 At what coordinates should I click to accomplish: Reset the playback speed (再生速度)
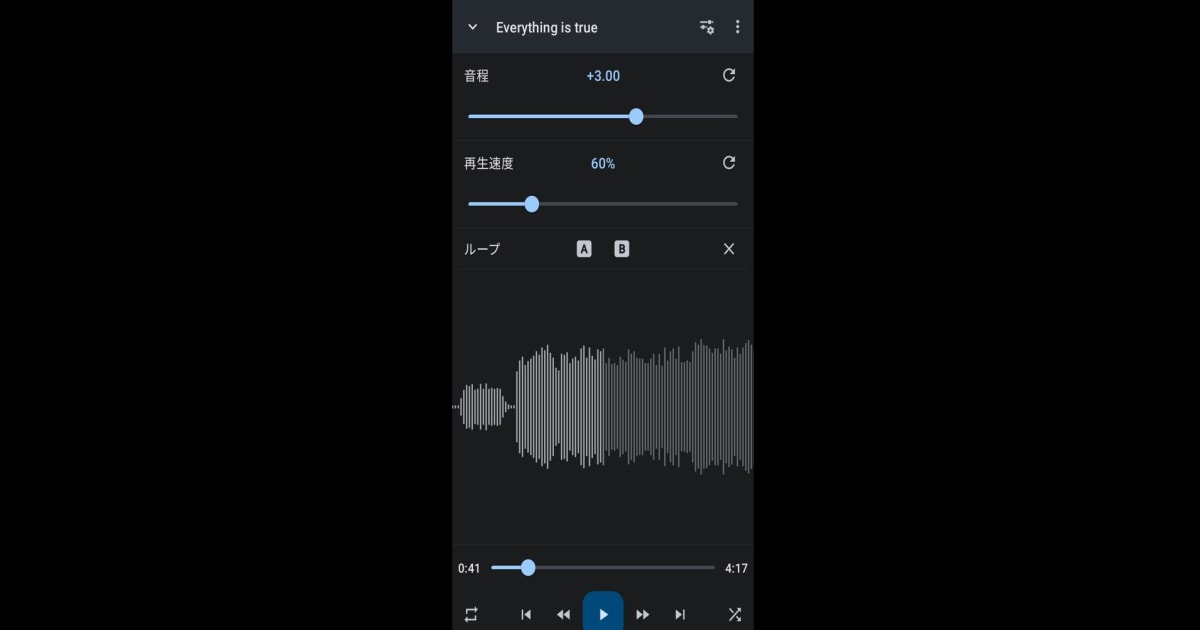click(x=729, y=163)
